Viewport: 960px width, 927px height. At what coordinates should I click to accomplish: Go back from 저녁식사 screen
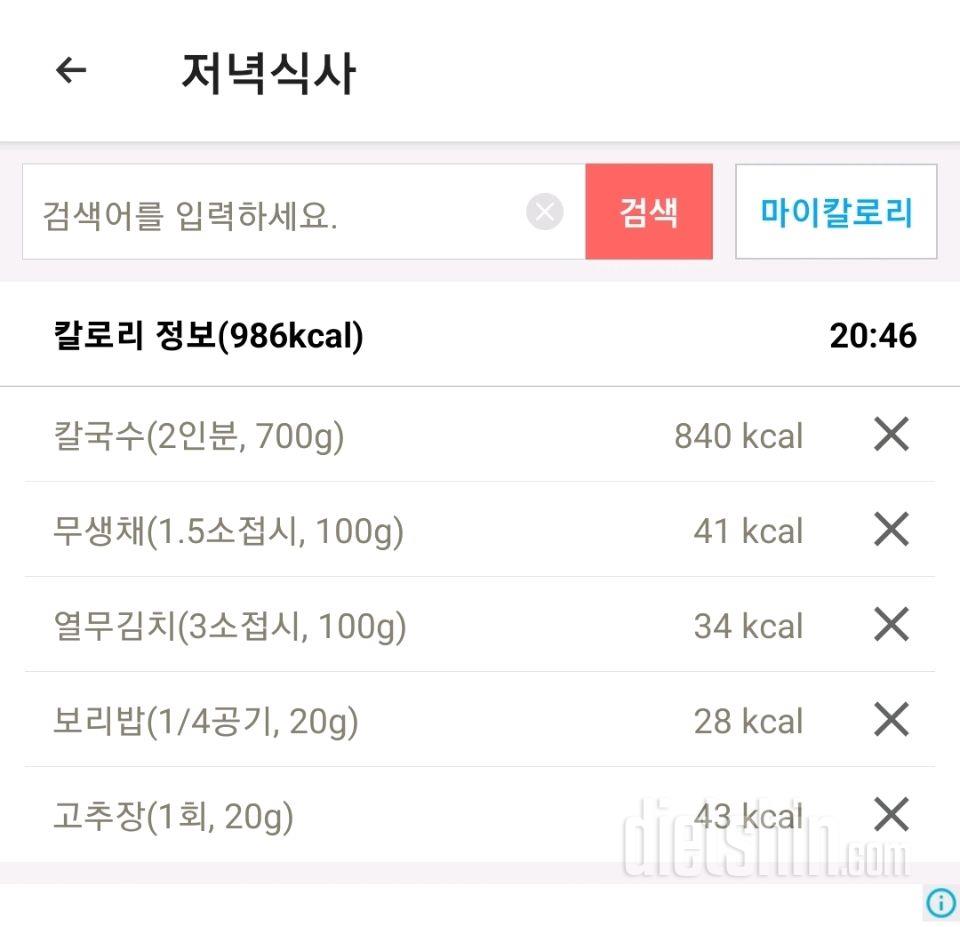point(71,71)
